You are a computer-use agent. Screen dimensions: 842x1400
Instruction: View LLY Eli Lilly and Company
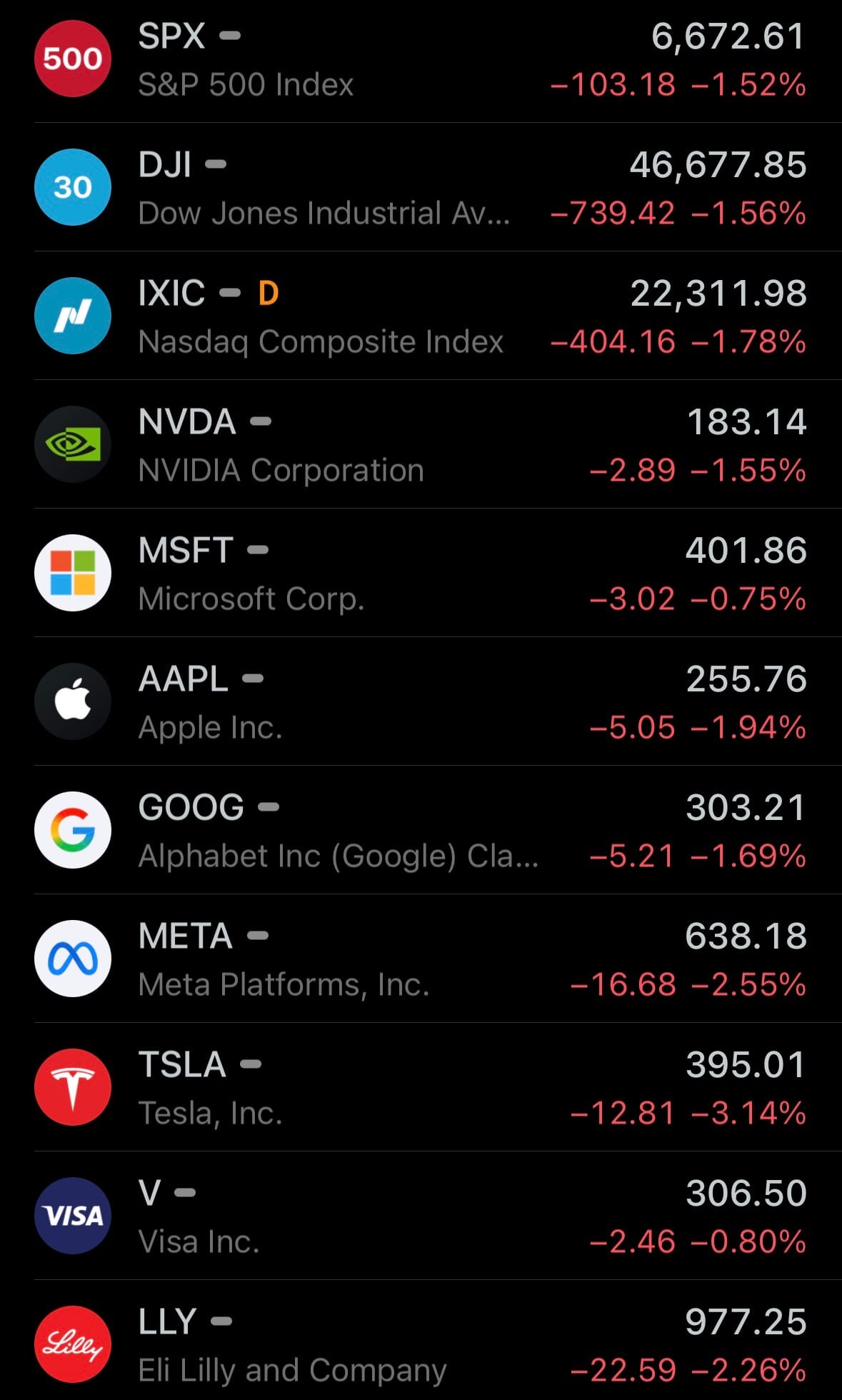pyautogui.click(x=421, y=1346)
